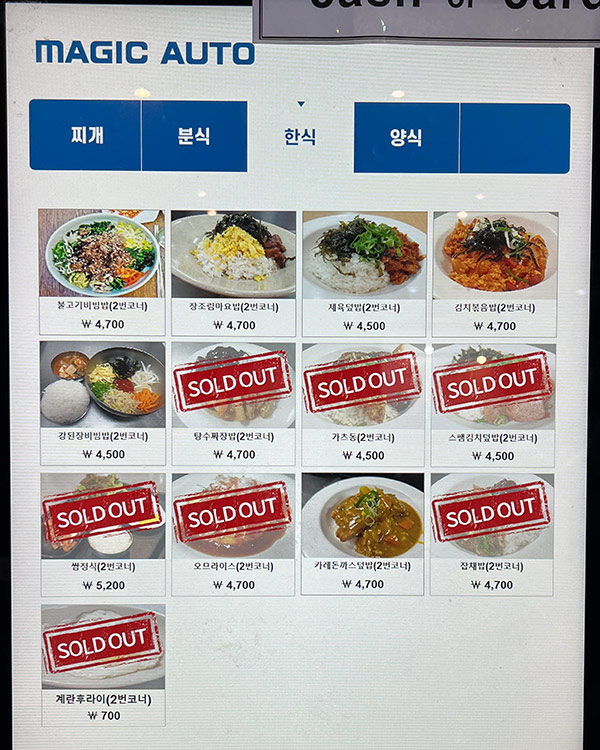Switch to the 분식 category tab
Viewport: 600px width, 750px height.
tap(194, 136)
